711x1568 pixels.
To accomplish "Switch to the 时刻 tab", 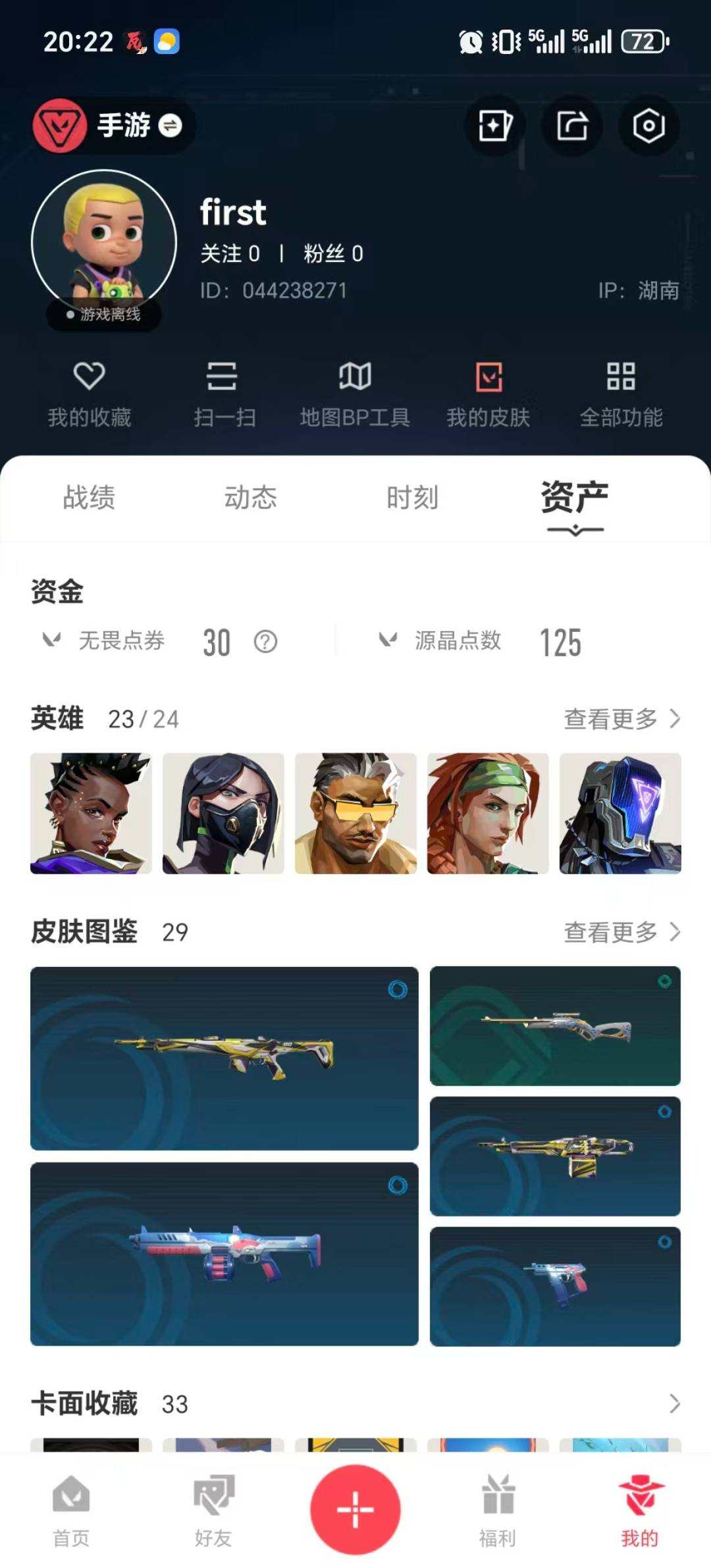I will (412, 498).
